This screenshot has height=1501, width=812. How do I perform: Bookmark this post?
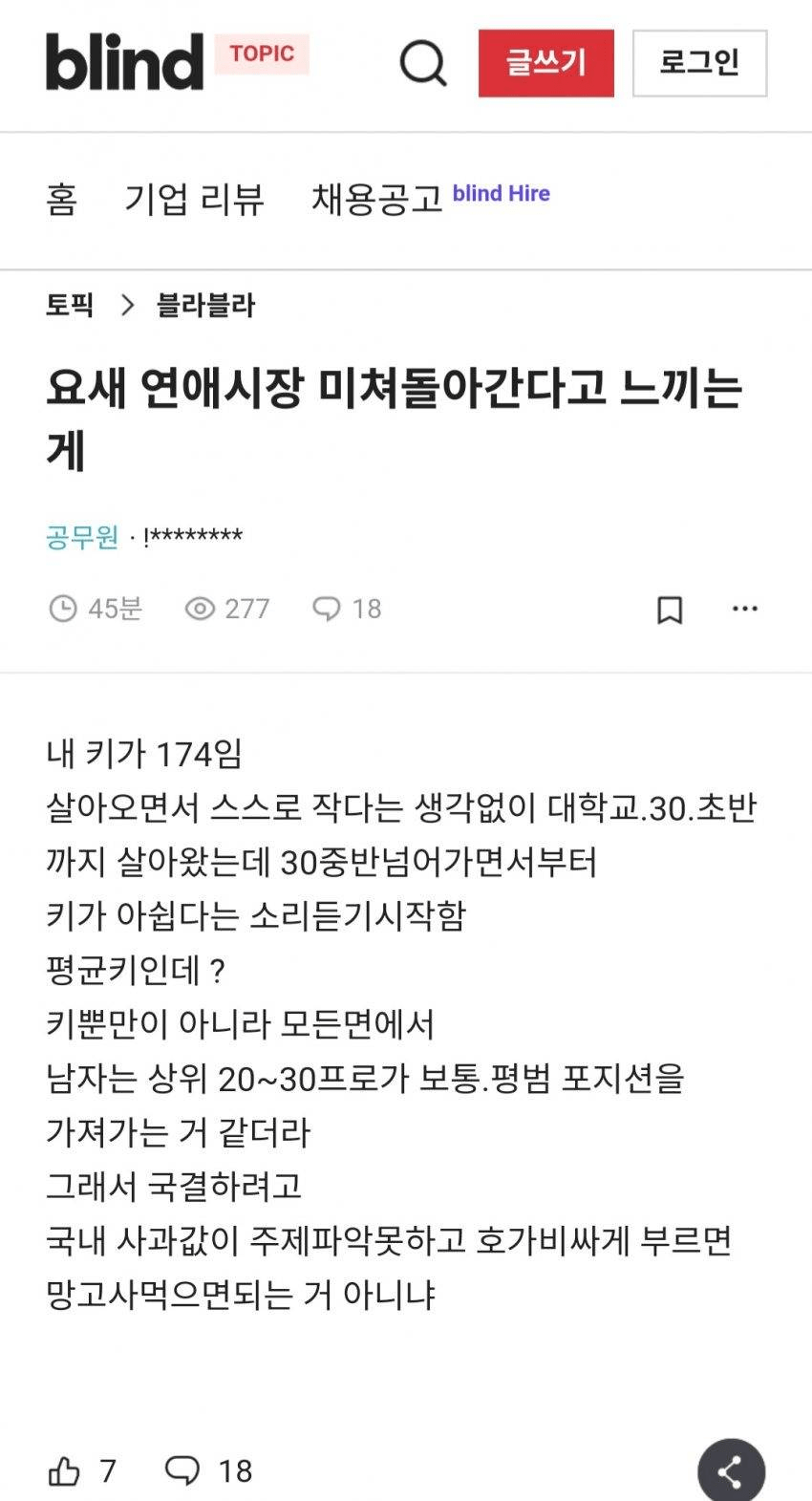[670, 610]
